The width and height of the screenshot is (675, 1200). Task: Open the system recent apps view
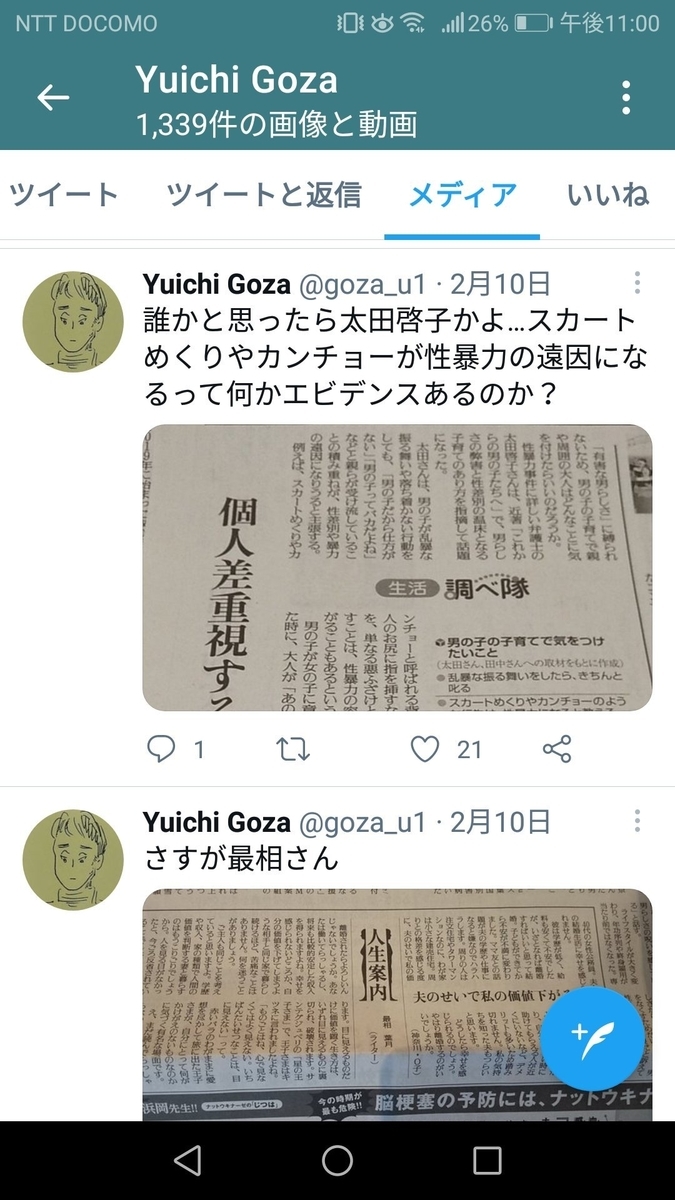click(487, 1160)
